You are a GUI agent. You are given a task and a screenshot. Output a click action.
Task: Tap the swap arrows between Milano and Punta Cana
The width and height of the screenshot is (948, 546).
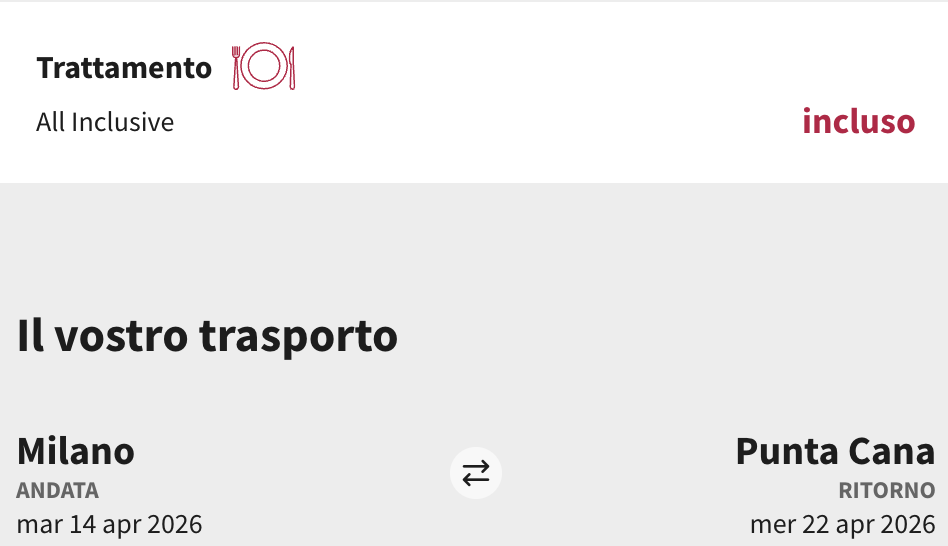click(476, 472)
